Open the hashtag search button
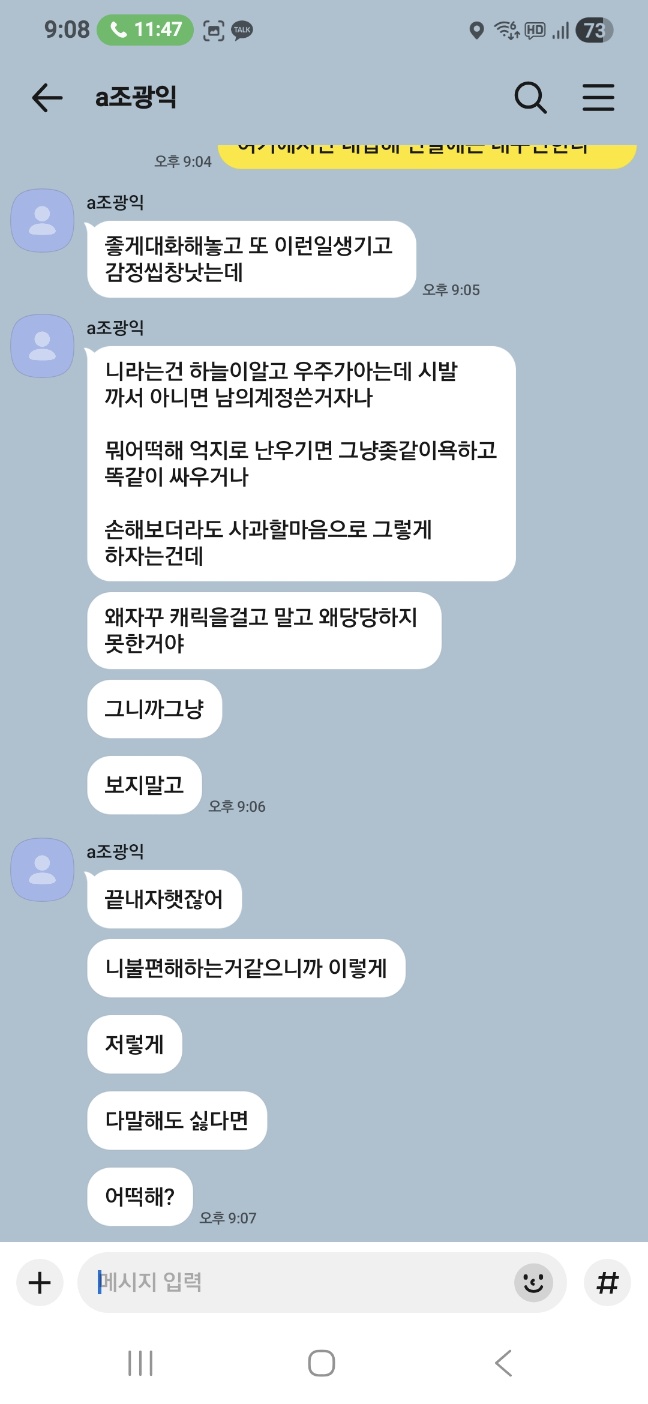The image size is (648, 1404). 607,1282
